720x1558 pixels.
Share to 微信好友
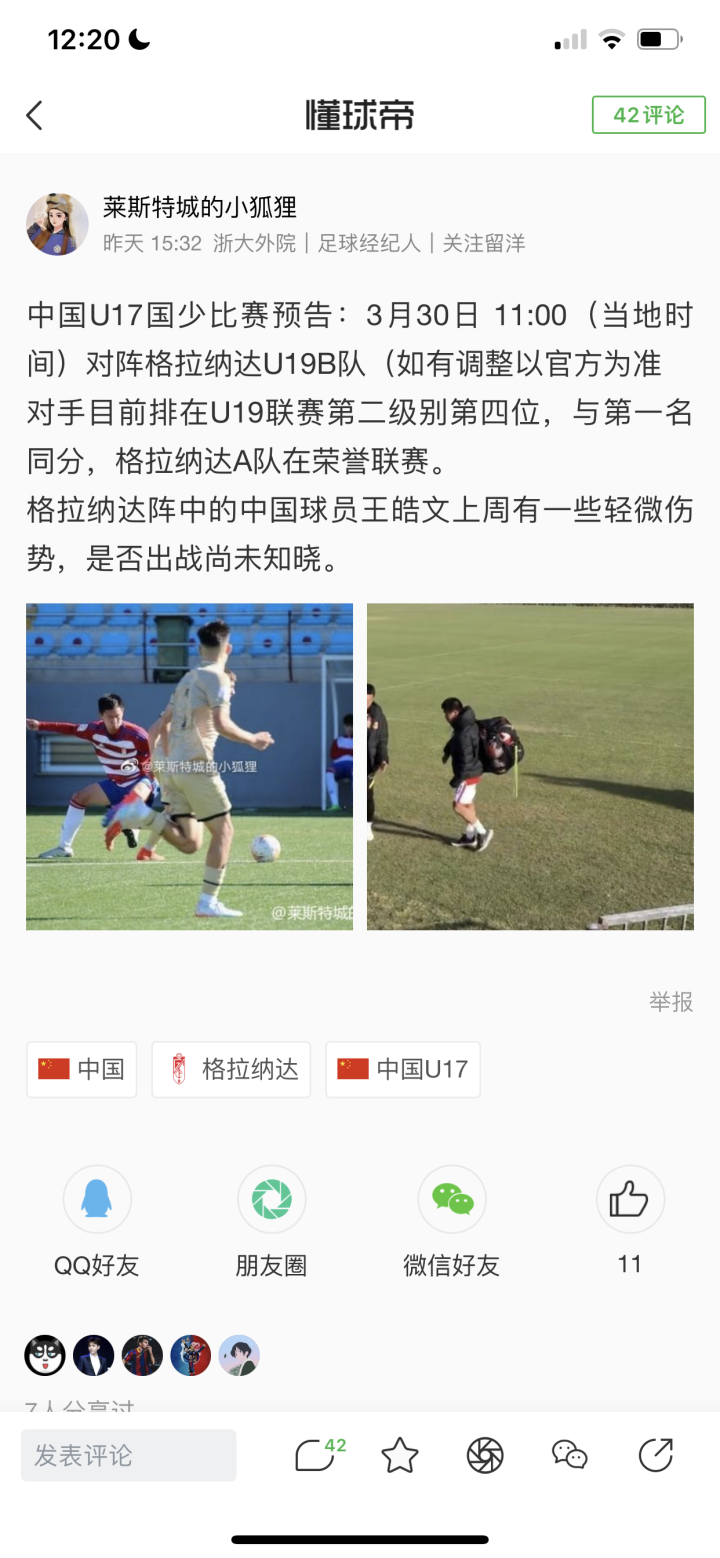pos(451,1199)
